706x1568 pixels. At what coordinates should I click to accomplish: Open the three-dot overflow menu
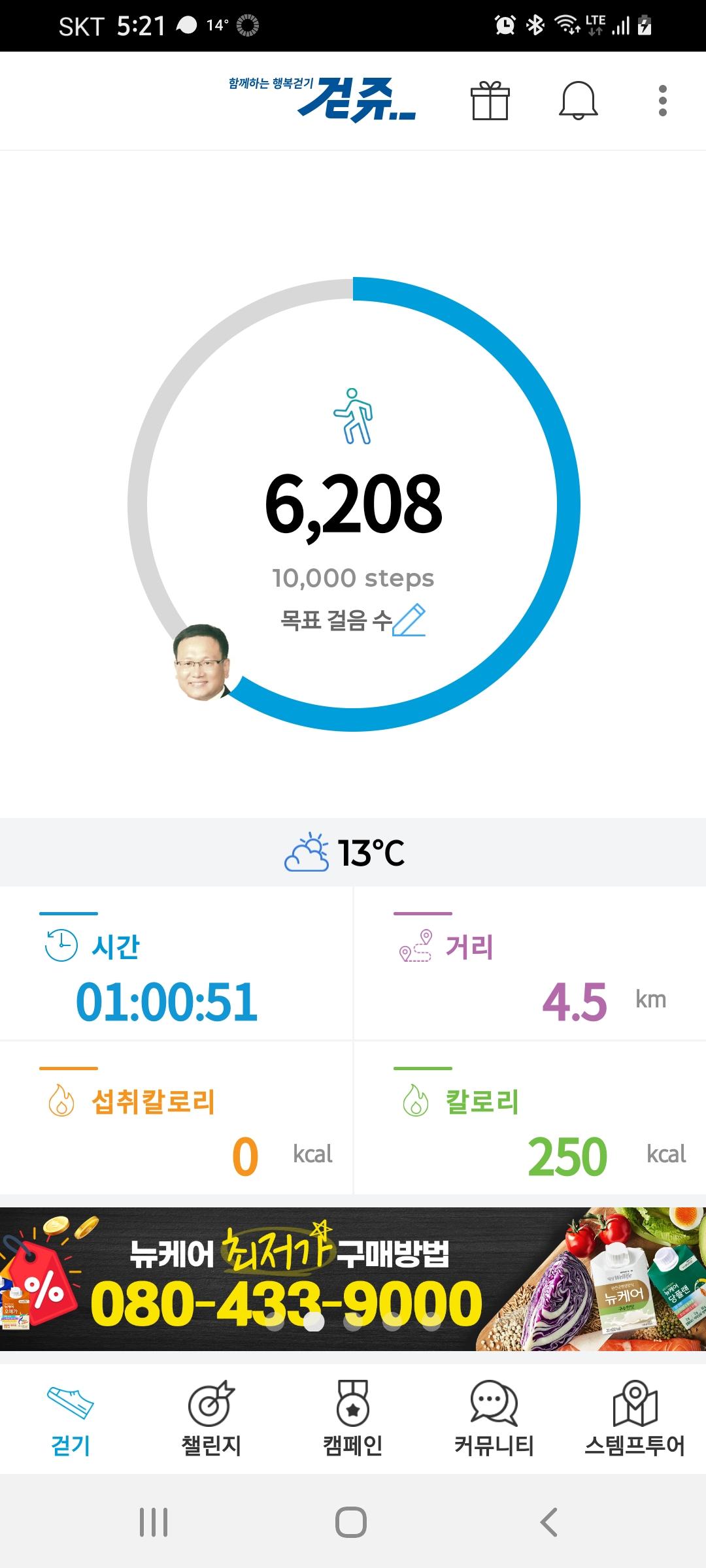(x=662, y=101)
